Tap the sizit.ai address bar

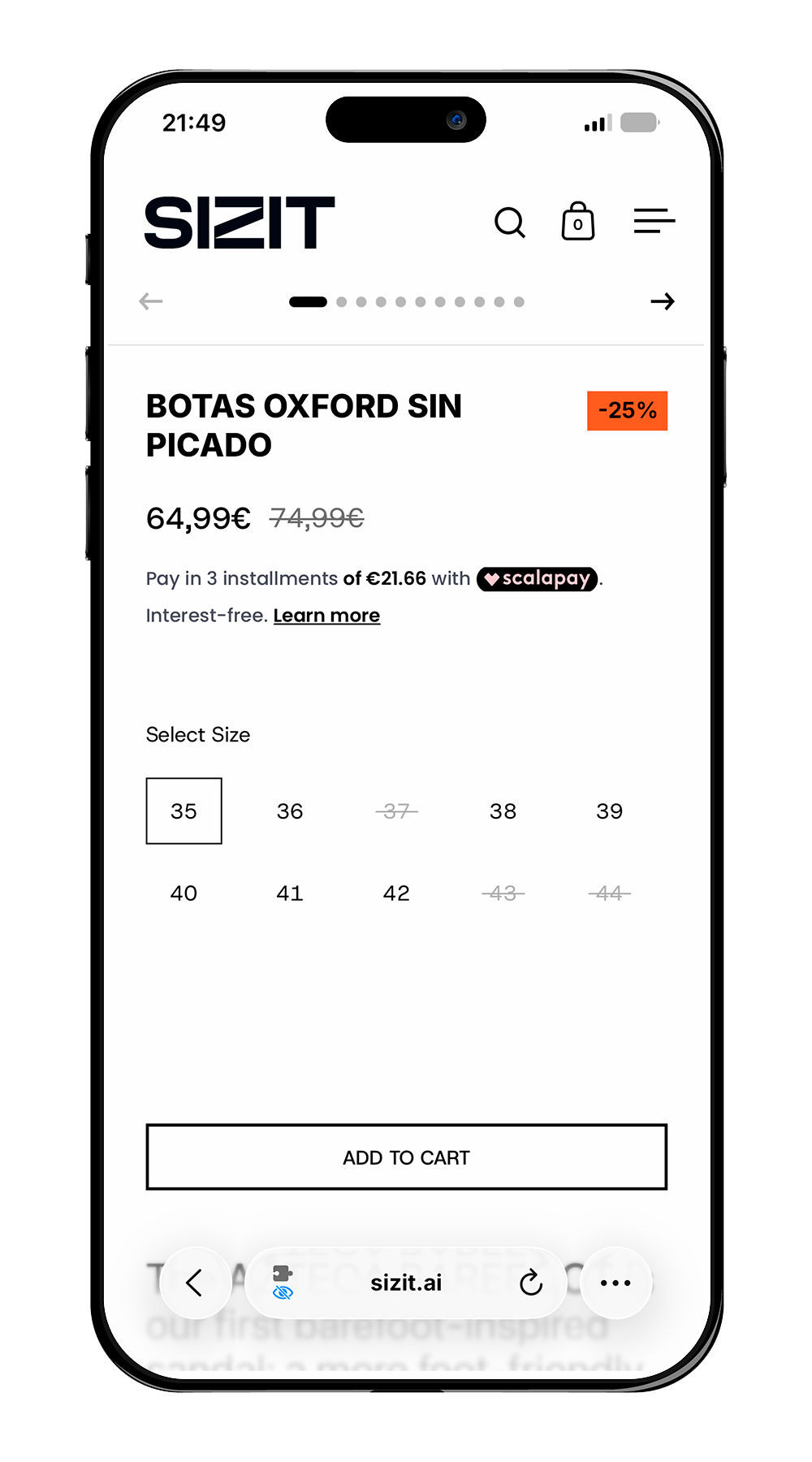[406, 1282]
